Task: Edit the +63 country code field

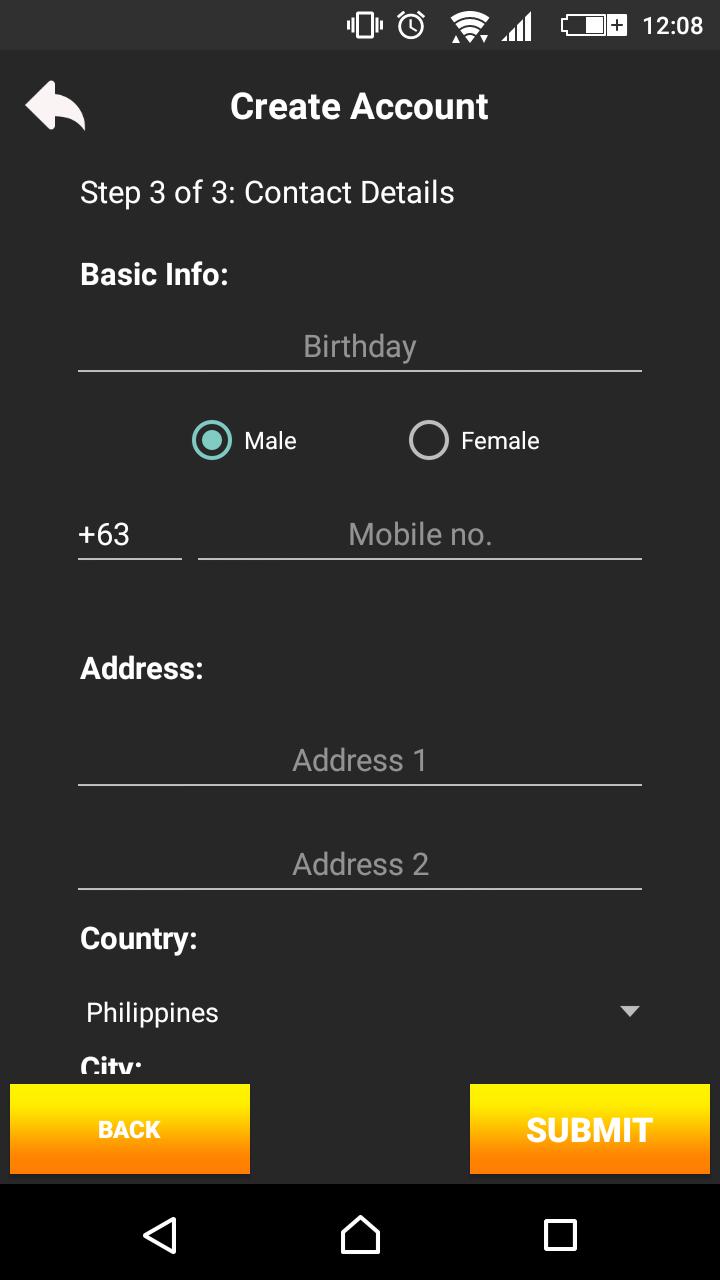Action: click(129, 535)
